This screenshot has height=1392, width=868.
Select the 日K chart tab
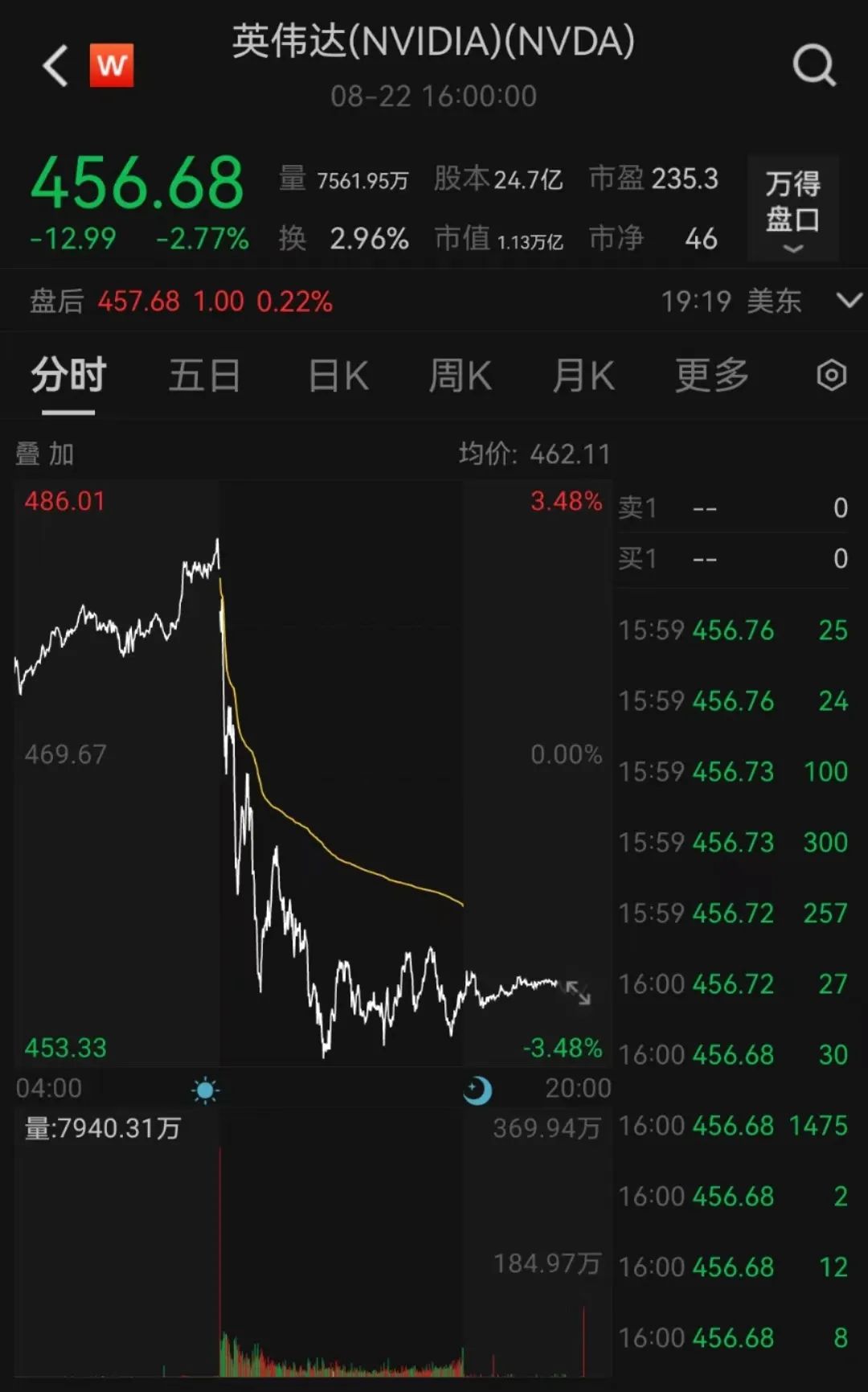338,376
